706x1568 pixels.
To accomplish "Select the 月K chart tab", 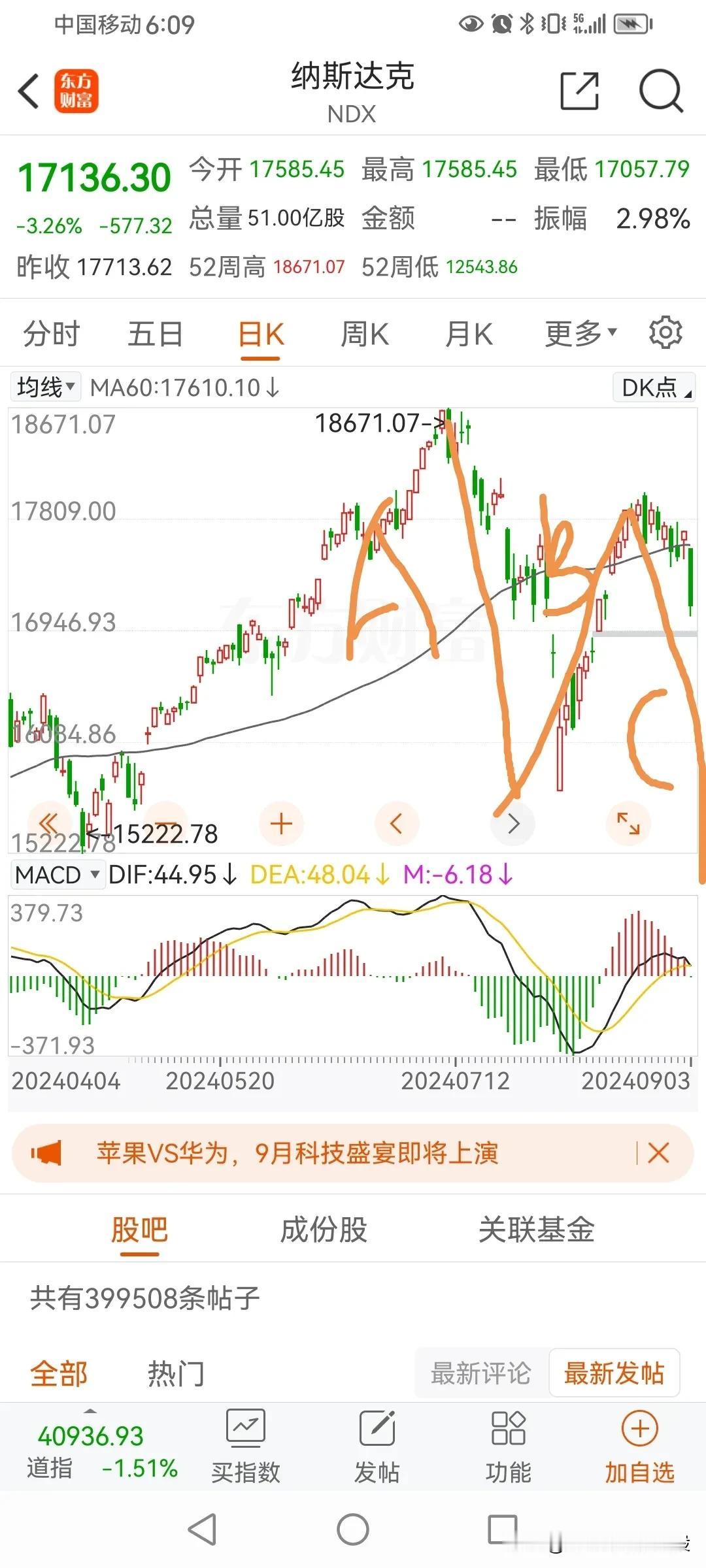I will (468, 335).
